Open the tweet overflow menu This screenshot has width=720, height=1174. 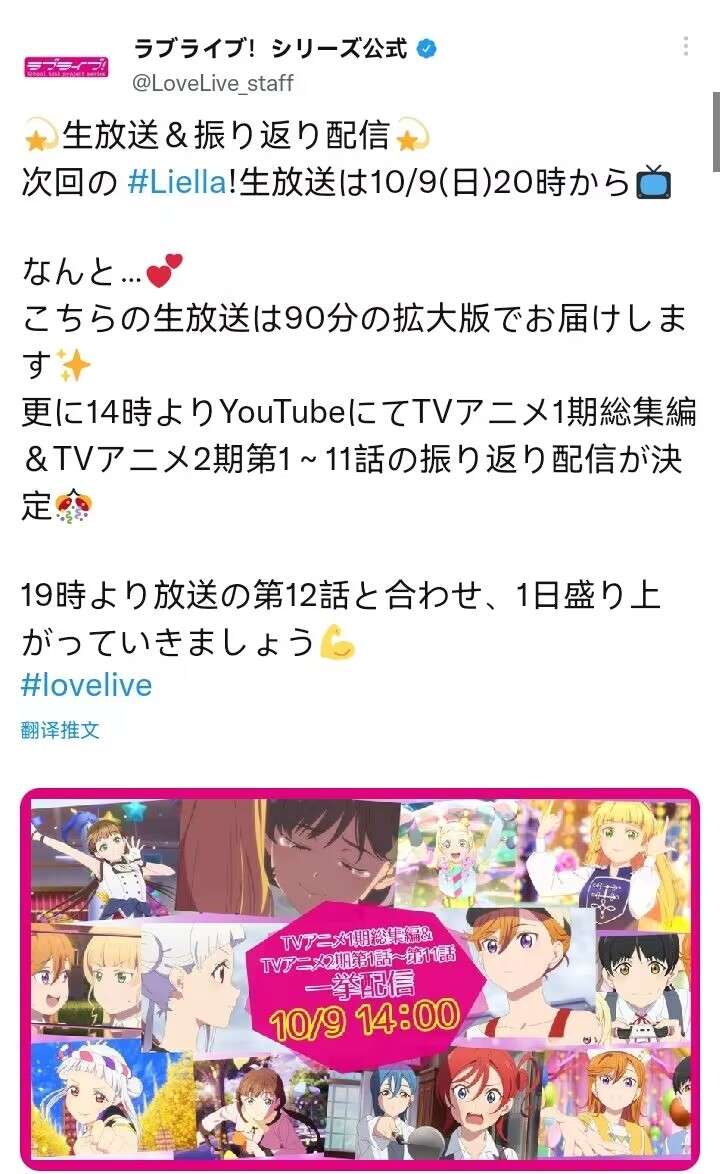click(685, 47)
